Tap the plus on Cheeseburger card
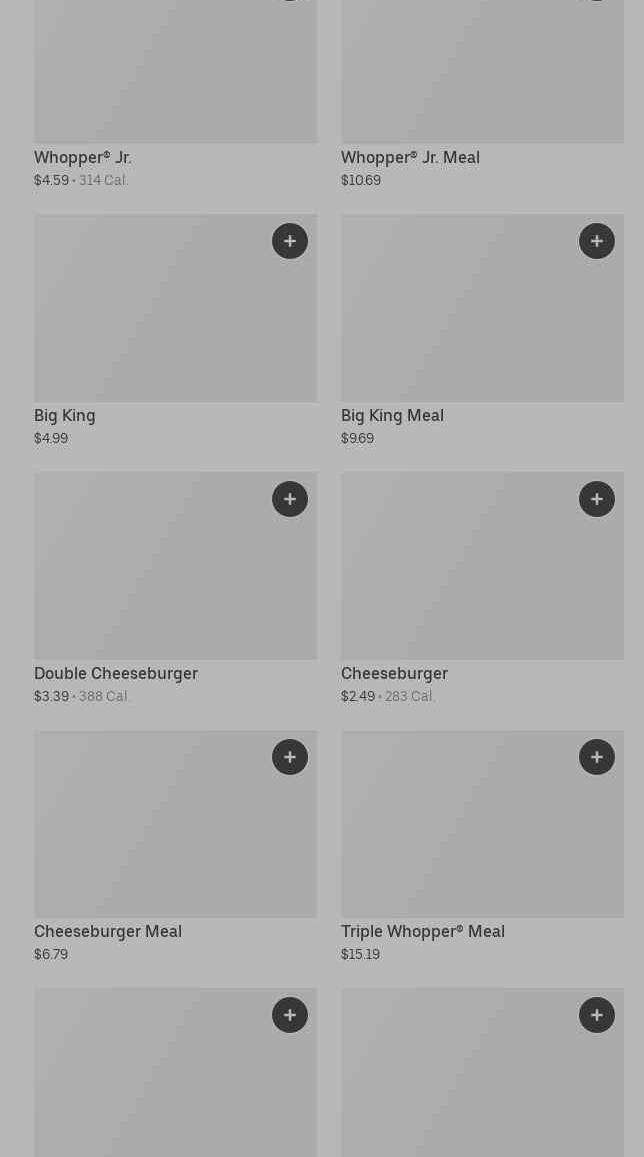Viewport: 644px width, 1157px height. pyautogui.click(x=597, y=500)
